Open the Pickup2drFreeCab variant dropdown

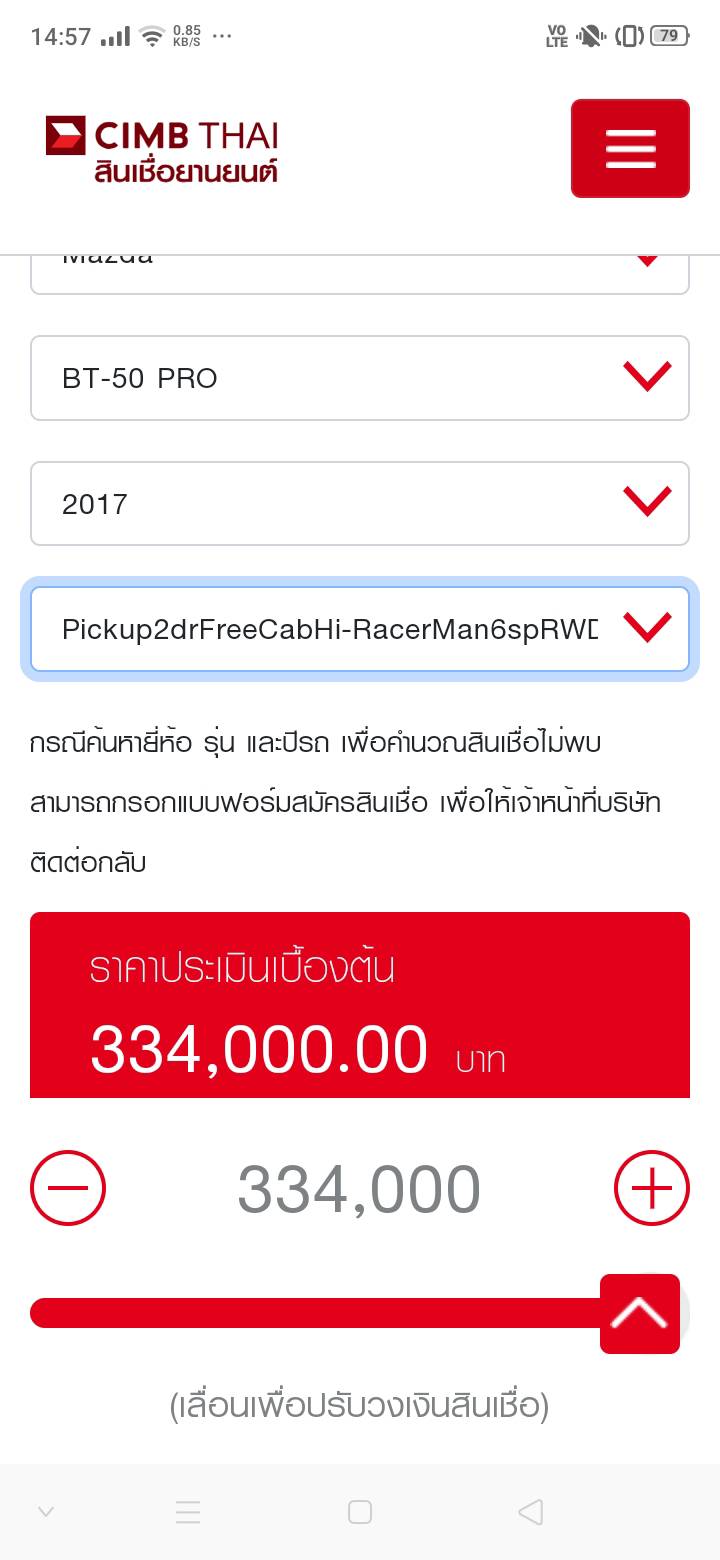point(359,629)
